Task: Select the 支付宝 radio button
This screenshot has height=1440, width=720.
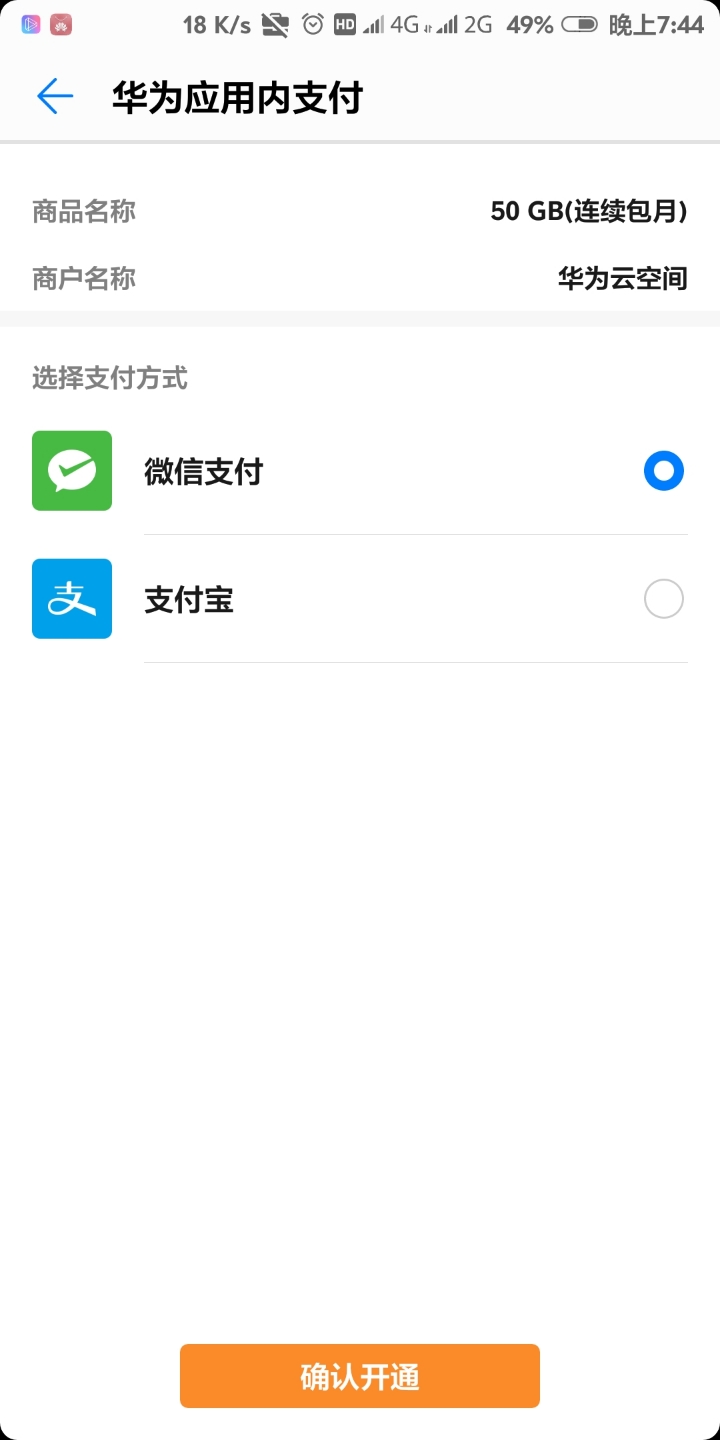Action: (x=663, y=598)
